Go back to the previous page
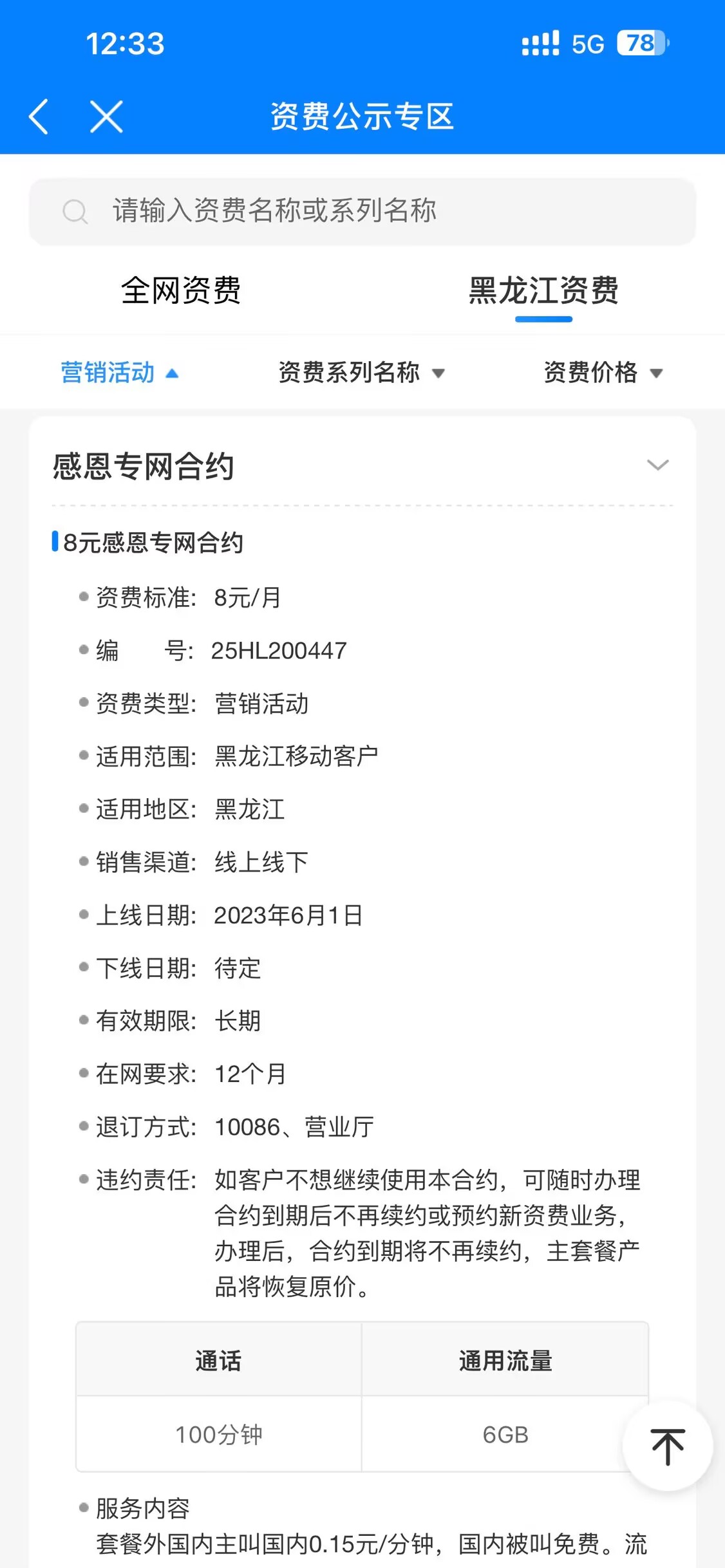 (39, 117)
